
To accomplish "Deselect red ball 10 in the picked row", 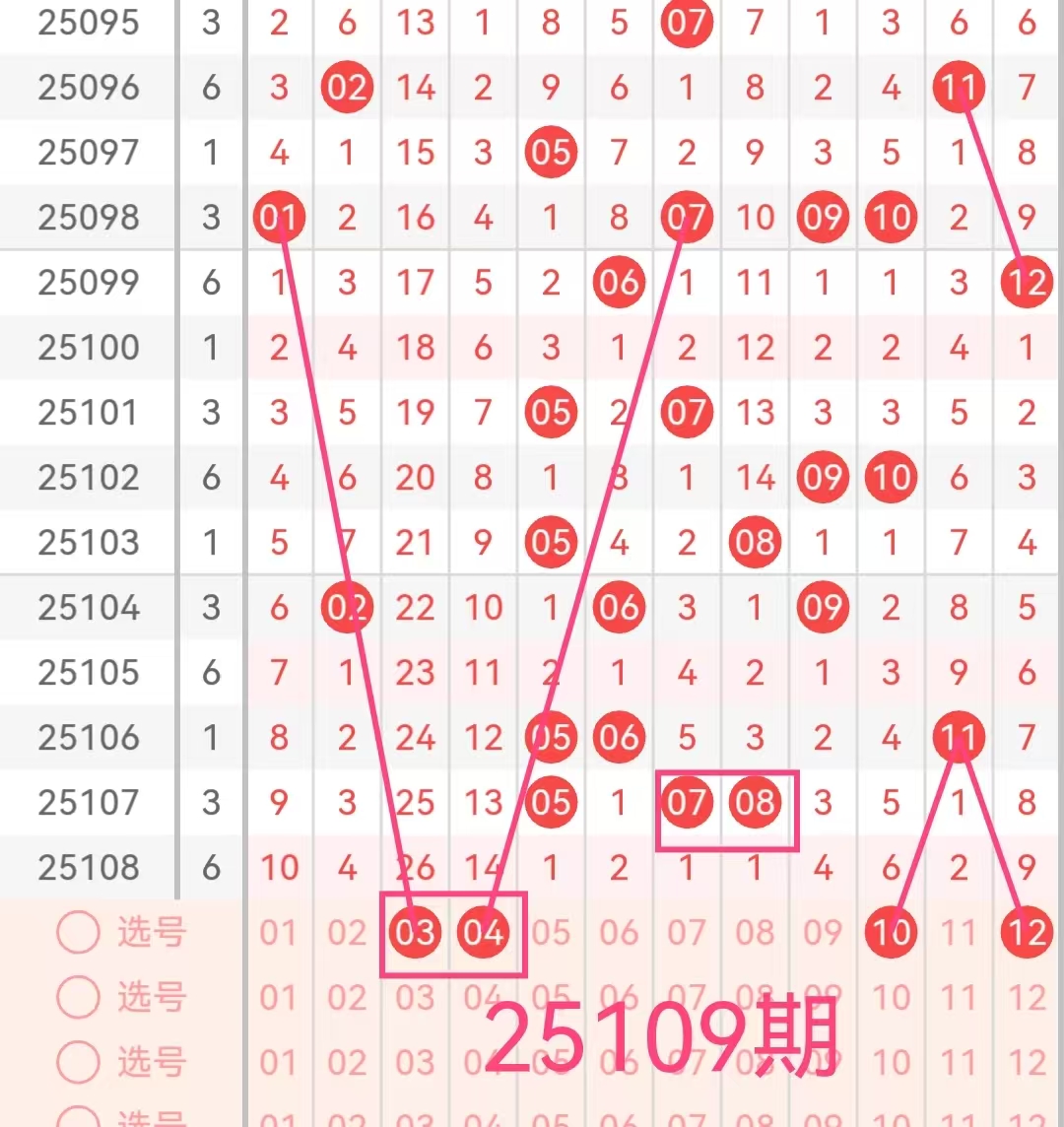I will pyautogui.click(x=891, y=932).
